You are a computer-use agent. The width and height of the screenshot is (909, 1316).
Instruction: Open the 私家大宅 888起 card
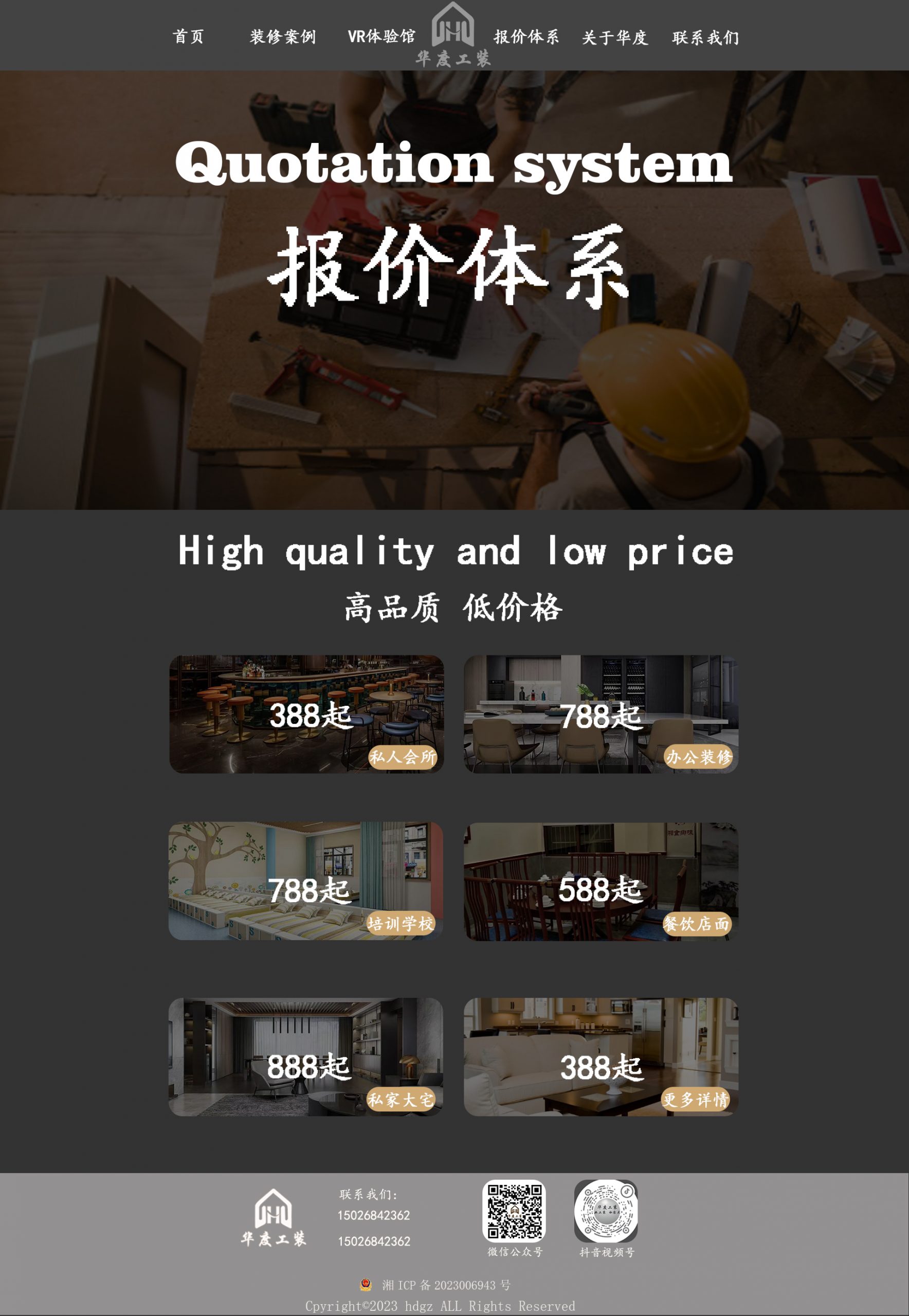coord(306,1056)
